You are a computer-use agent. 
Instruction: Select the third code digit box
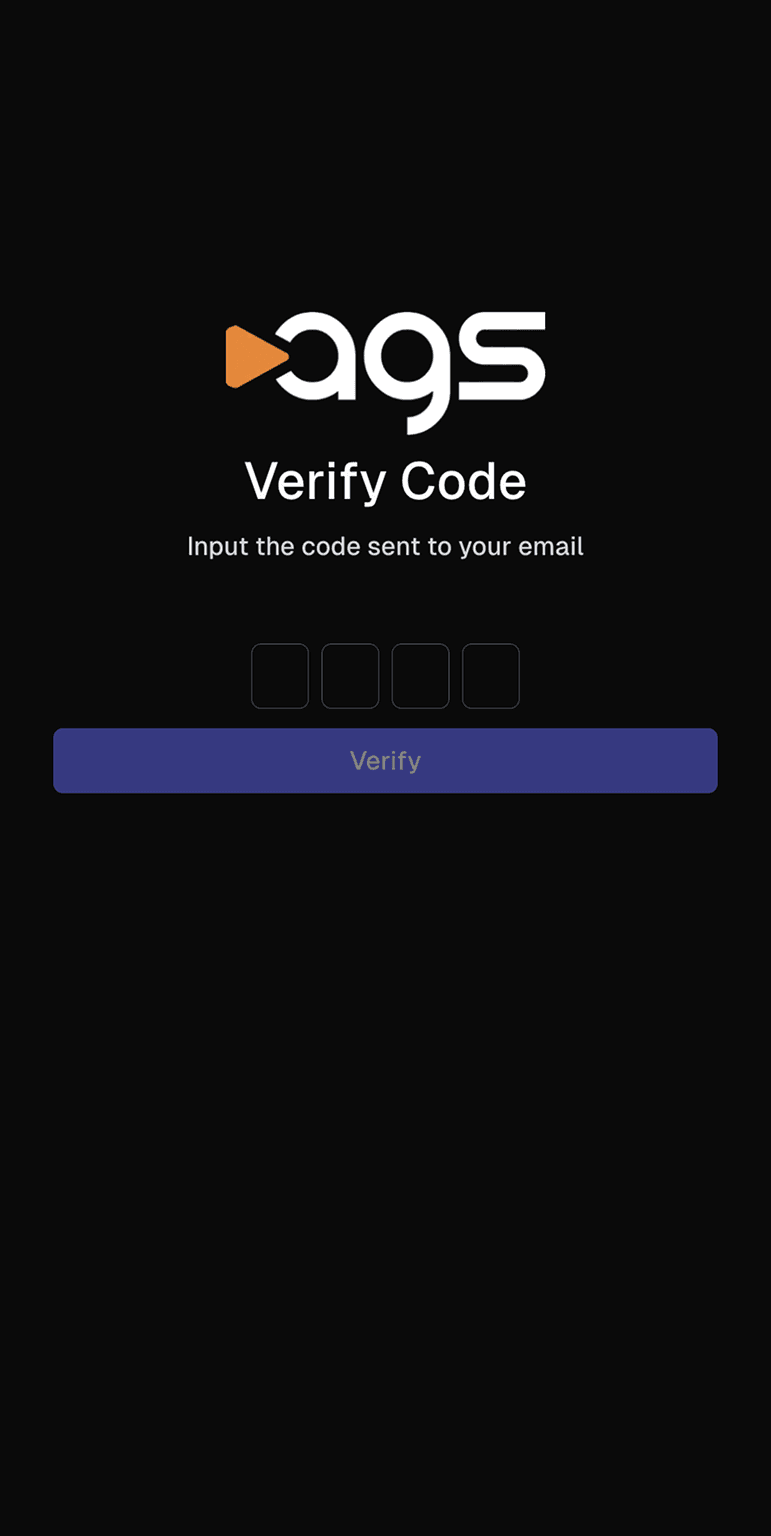click(x=420, y=676)
